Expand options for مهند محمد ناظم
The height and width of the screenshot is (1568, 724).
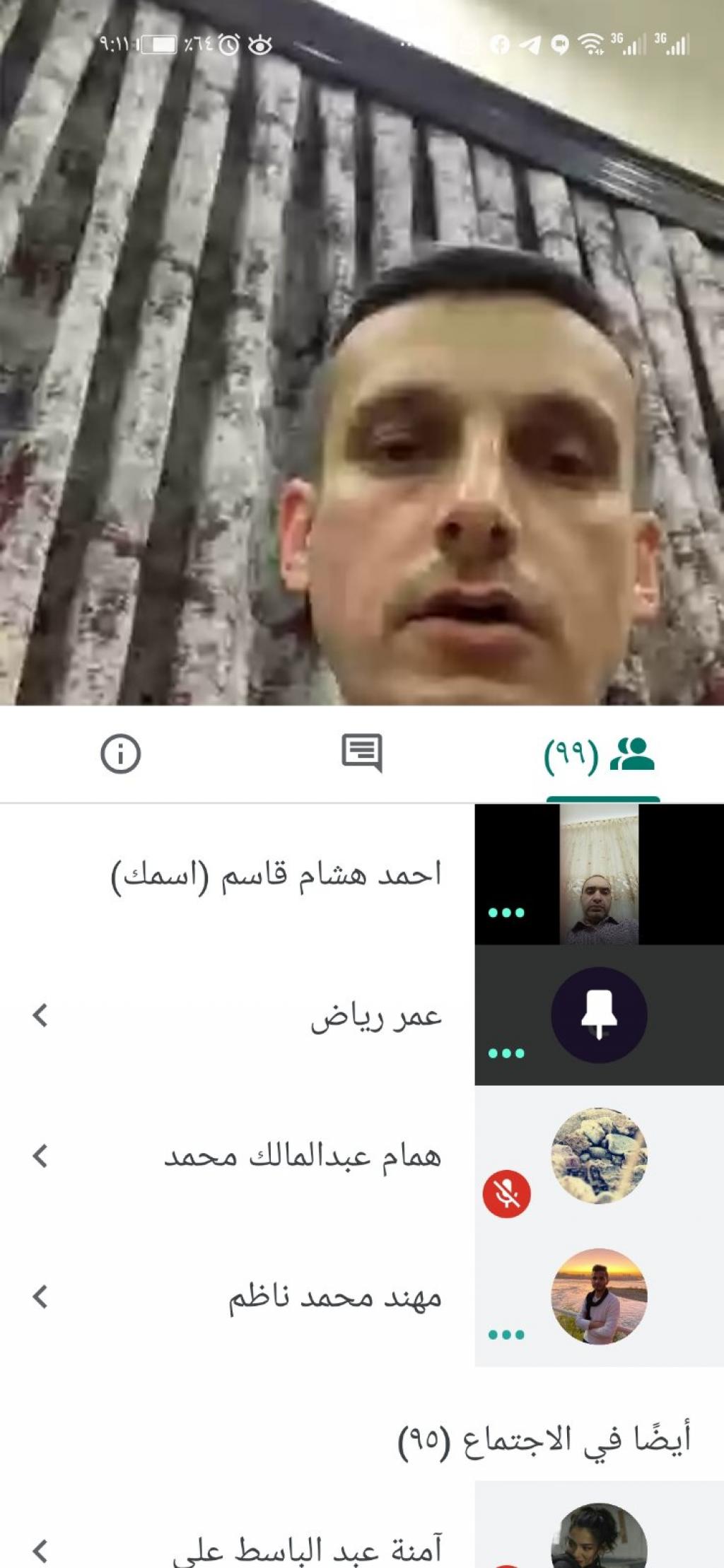coord(40,1297)
